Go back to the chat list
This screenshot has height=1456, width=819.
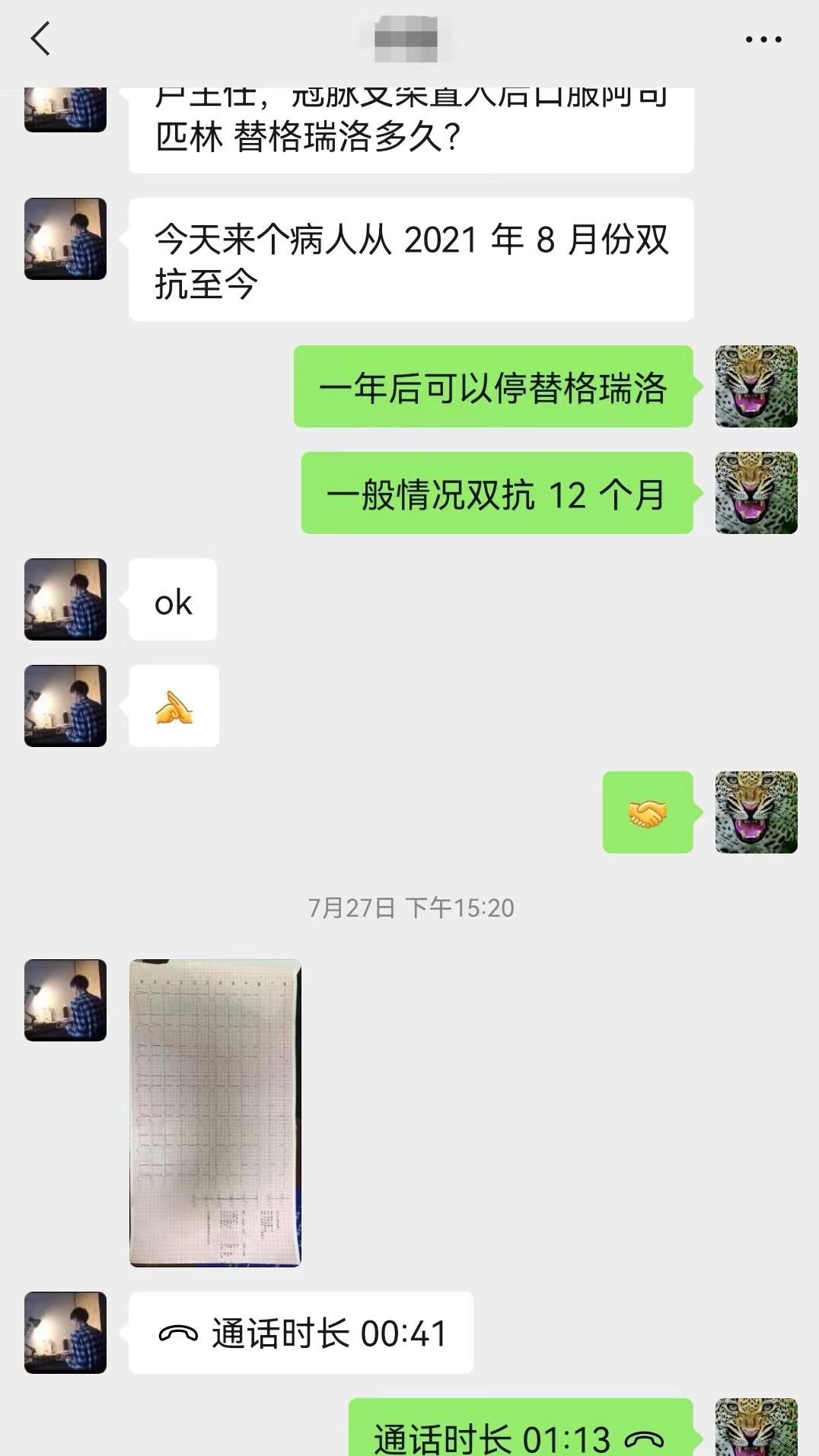pyautogui.click(x=40, y=39)
